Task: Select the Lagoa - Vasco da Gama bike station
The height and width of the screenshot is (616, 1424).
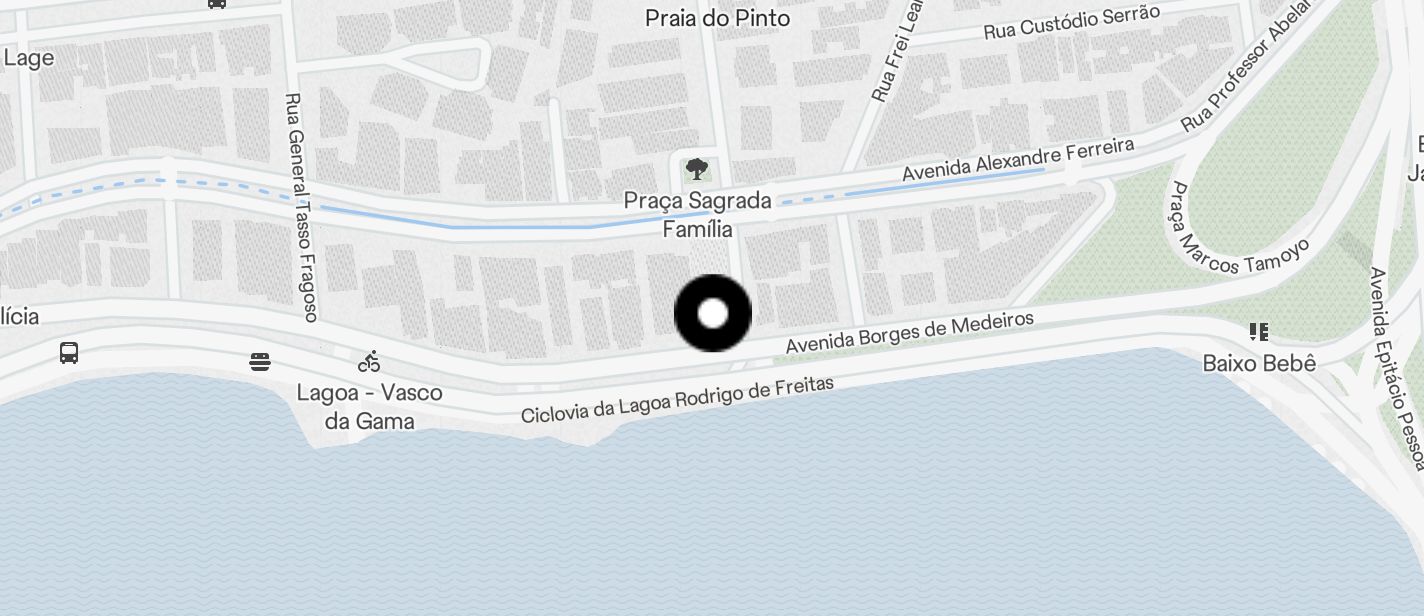Action: coord(369,362)
